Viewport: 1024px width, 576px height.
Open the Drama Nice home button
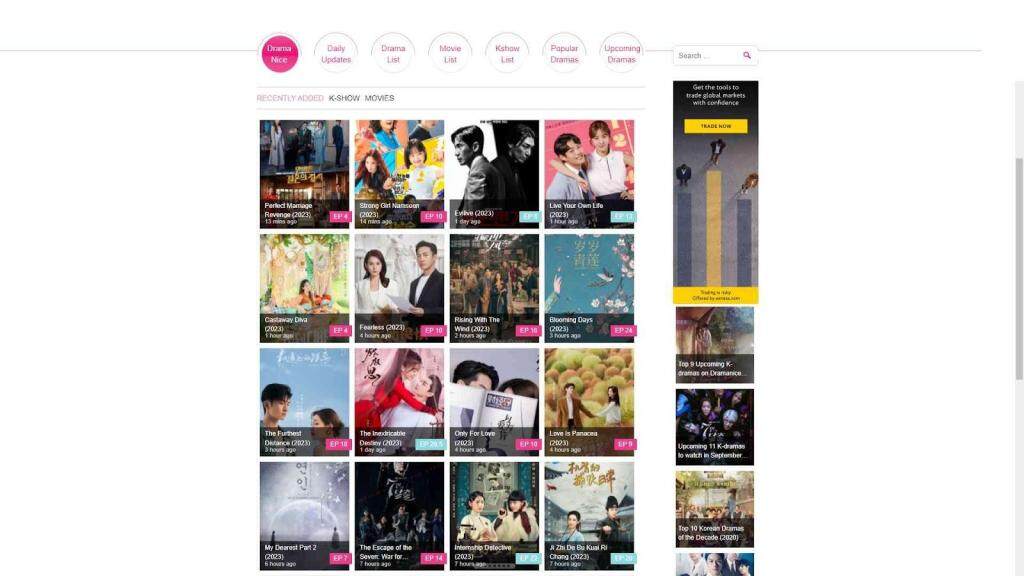(x=279, y=53)
